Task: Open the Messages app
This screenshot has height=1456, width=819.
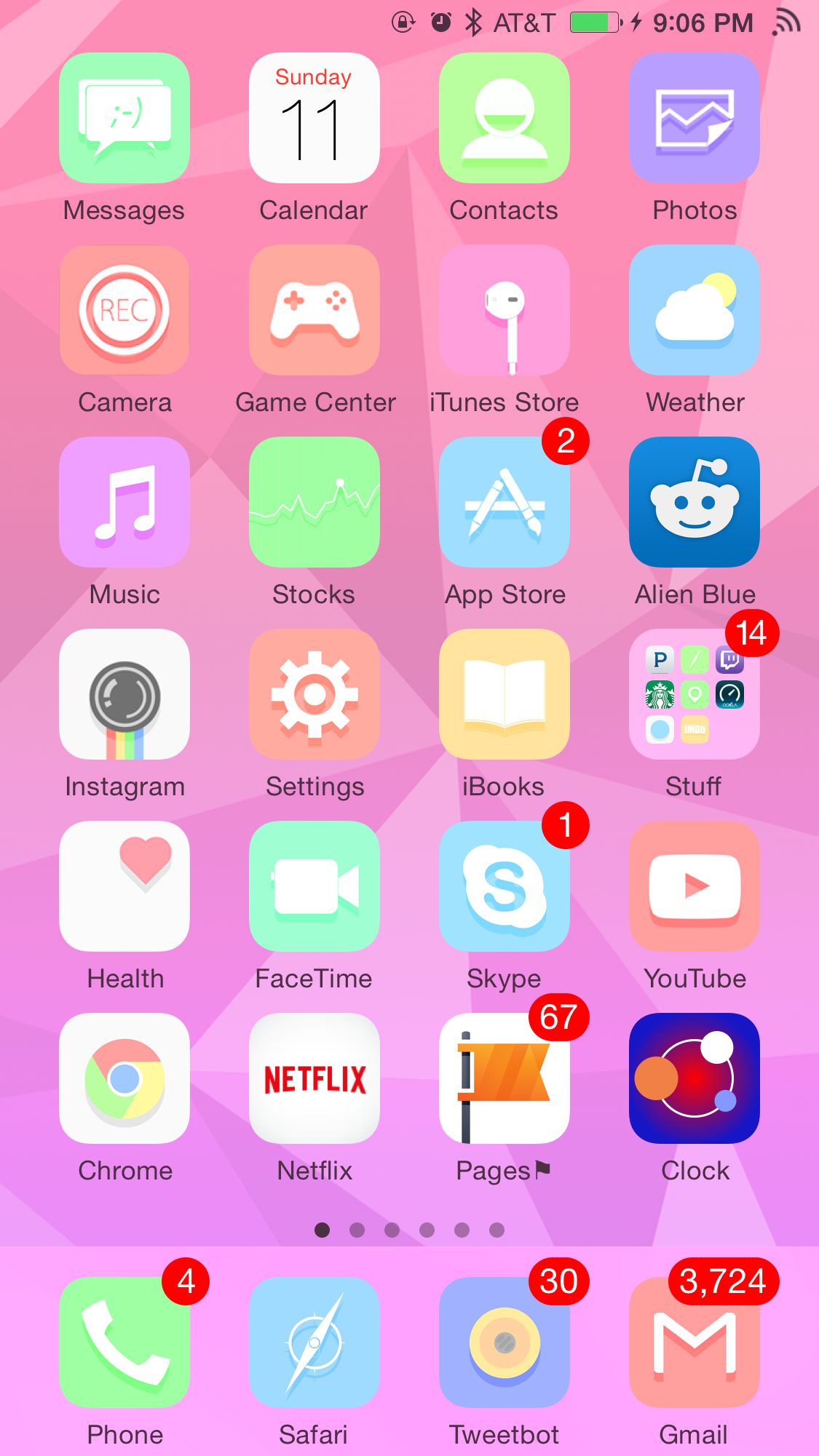Action: 124,118
